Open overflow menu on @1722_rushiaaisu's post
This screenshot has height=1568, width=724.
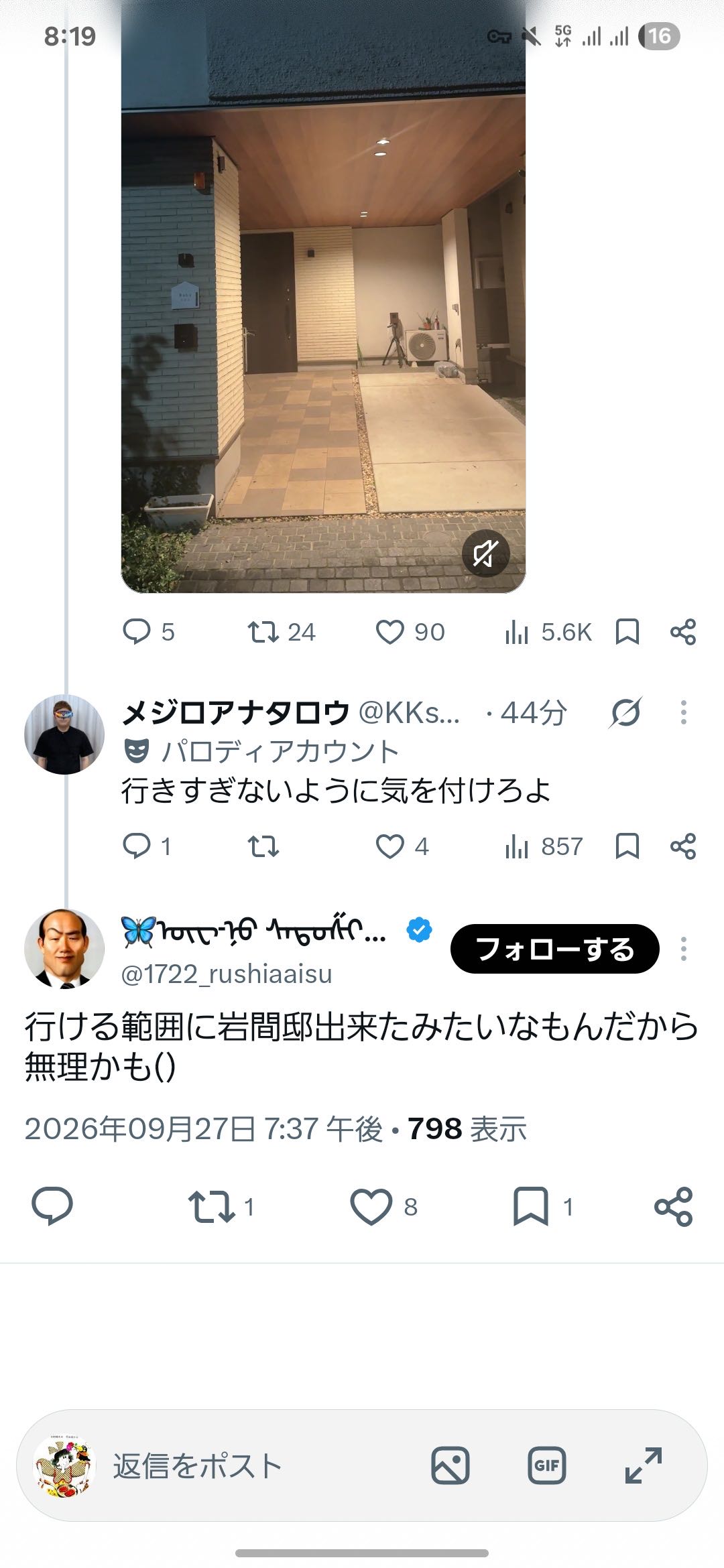coord(683,949)
